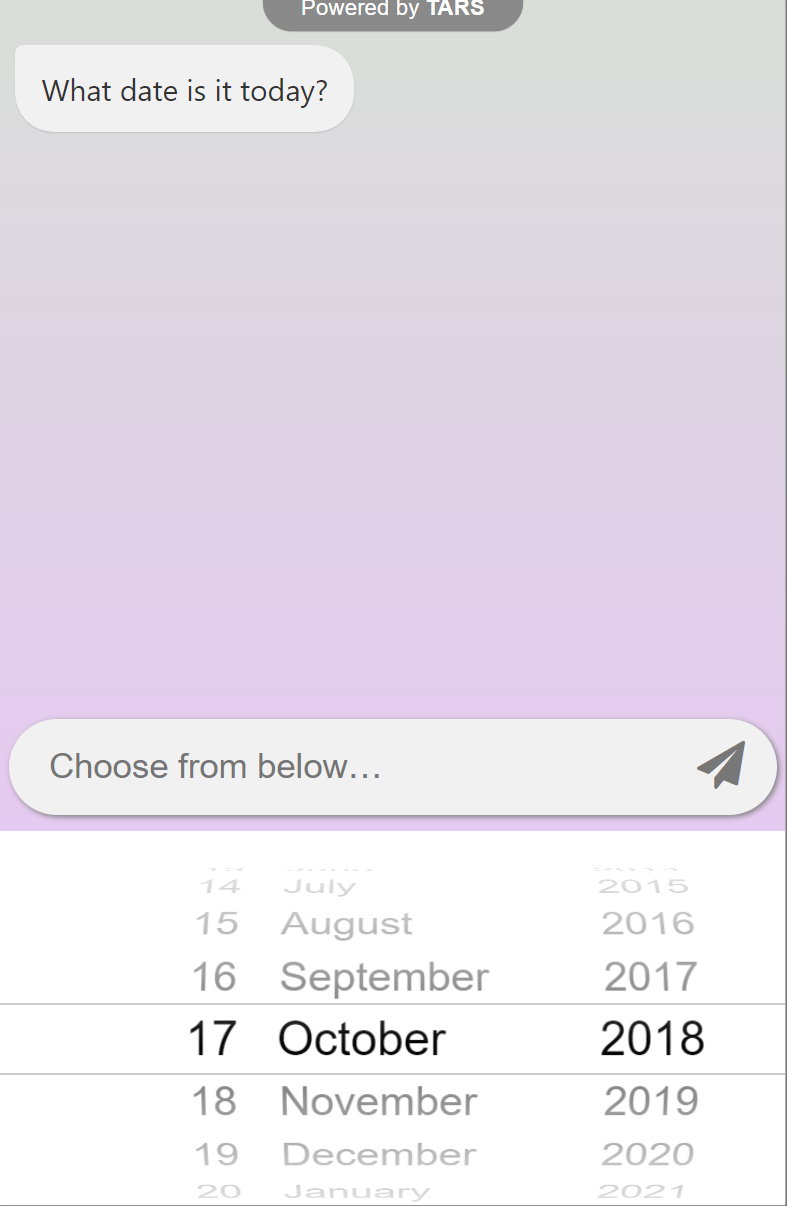Image resolution: width=787 pixels, height=1206 pixels.
Task: Send the selected date with paper plane icon
Action: pyautogui.click(x=722, y=765)
